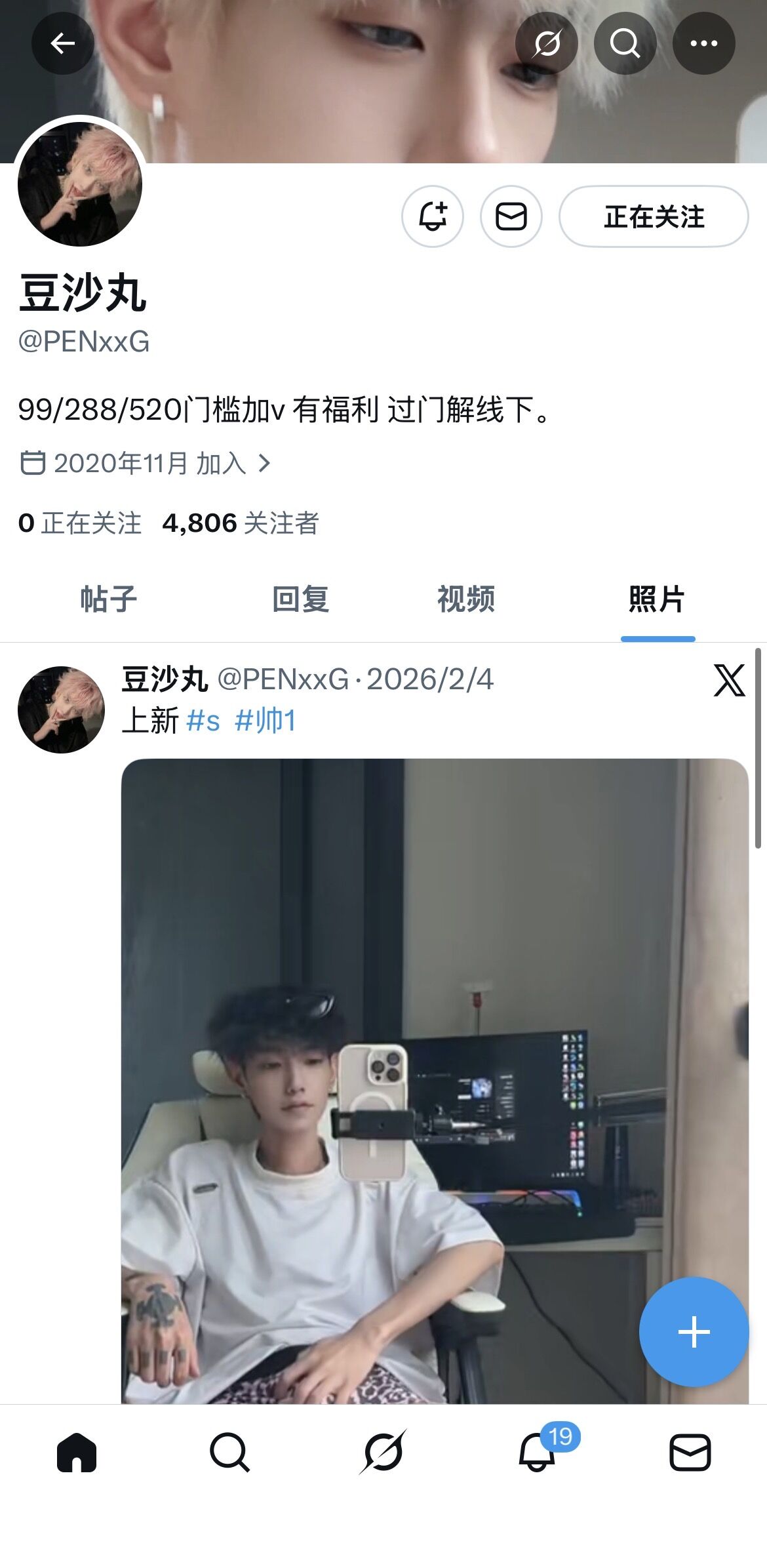Switch to the 回复 tab

click(300, 599)
